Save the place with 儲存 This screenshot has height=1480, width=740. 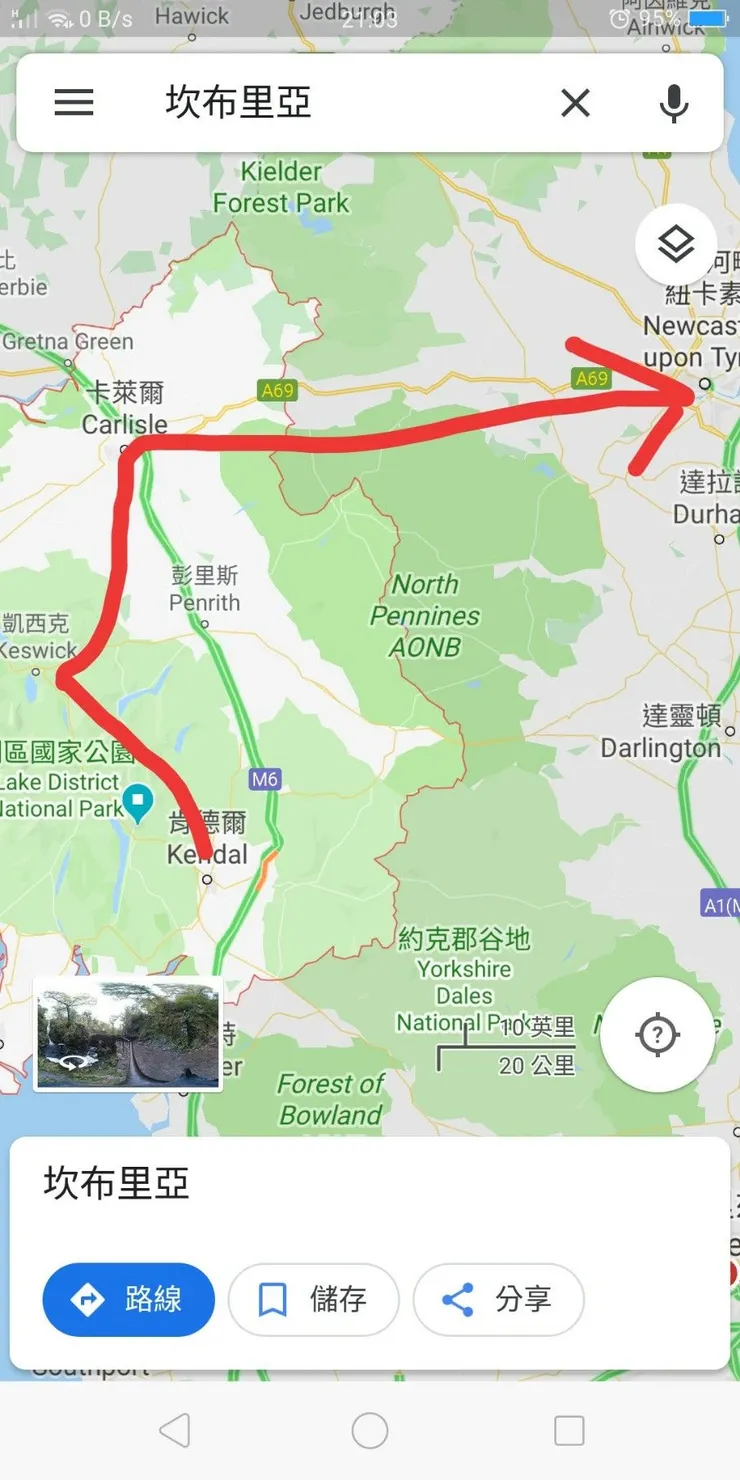tap(313, 1299)
